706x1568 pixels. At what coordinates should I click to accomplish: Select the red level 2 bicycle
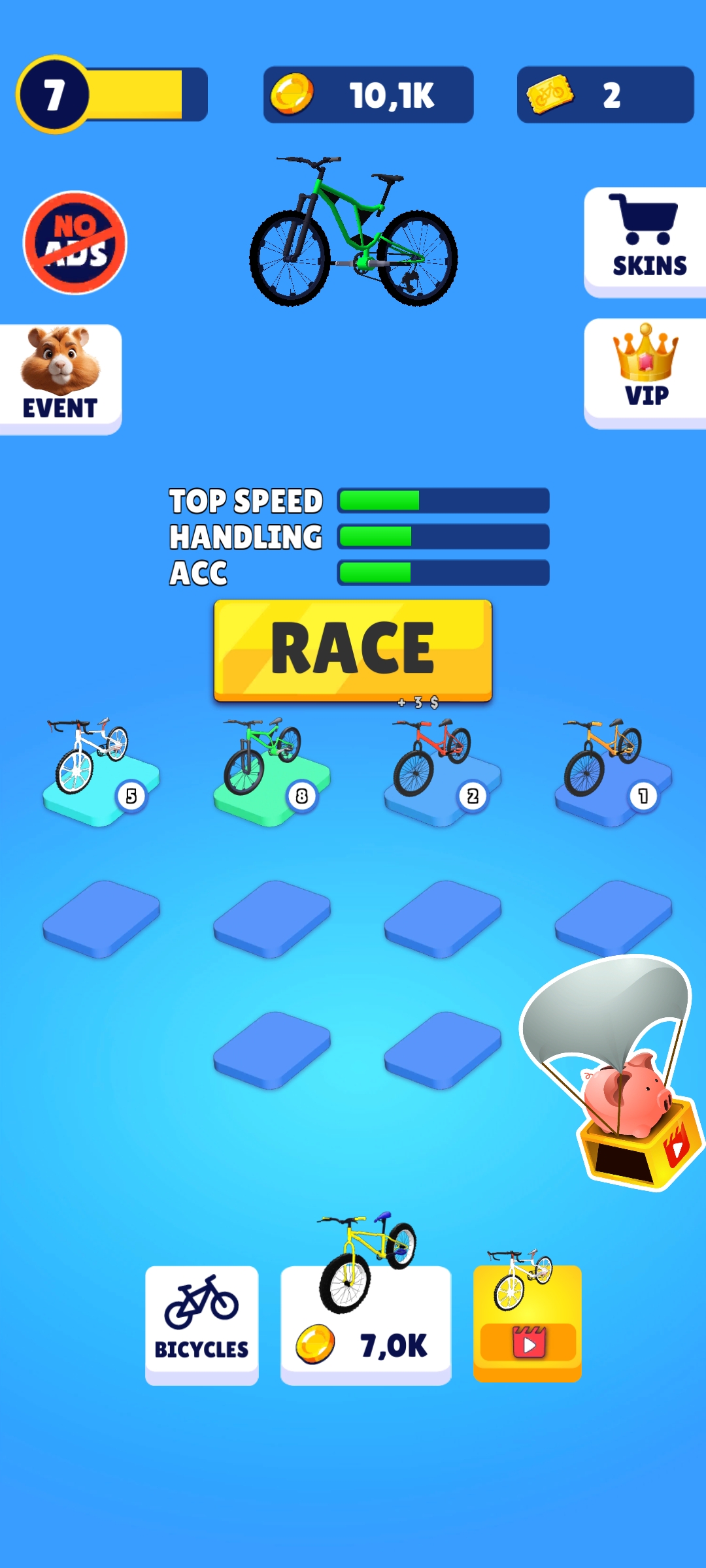[x=443, y=772]
